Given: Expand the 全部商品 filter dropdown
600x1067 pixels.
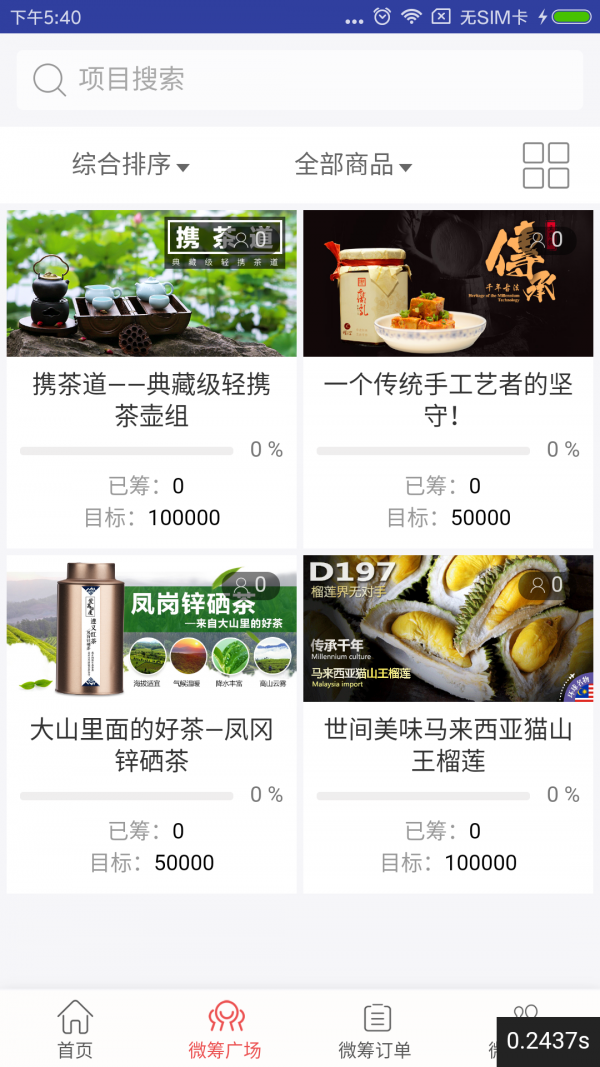Looking at the screenshot, I should pyautogui.click(x=353, y=165).
